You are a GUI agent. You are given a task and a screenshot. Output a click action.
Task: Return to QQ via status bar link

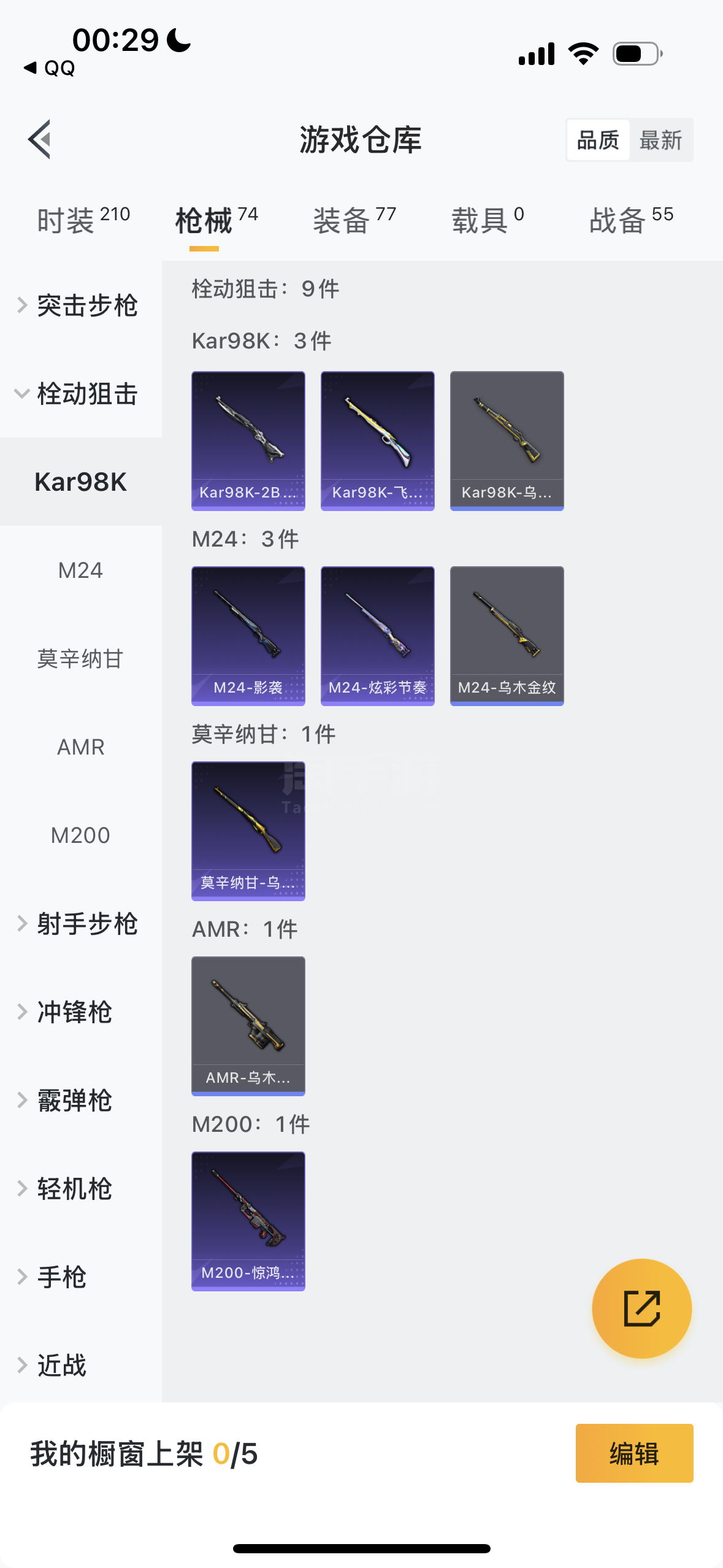(50, 68)
